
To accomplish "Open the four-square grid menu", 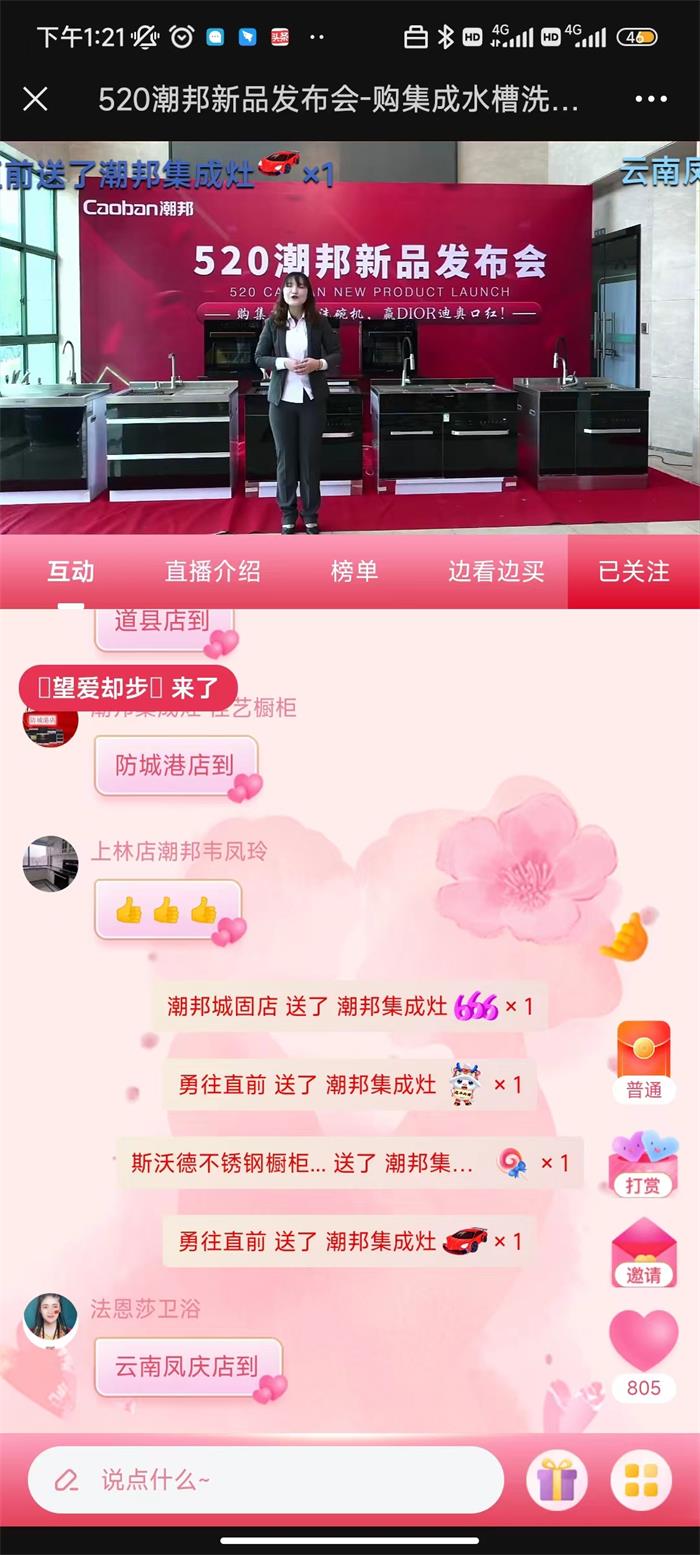I will [x=641, y=1480].
